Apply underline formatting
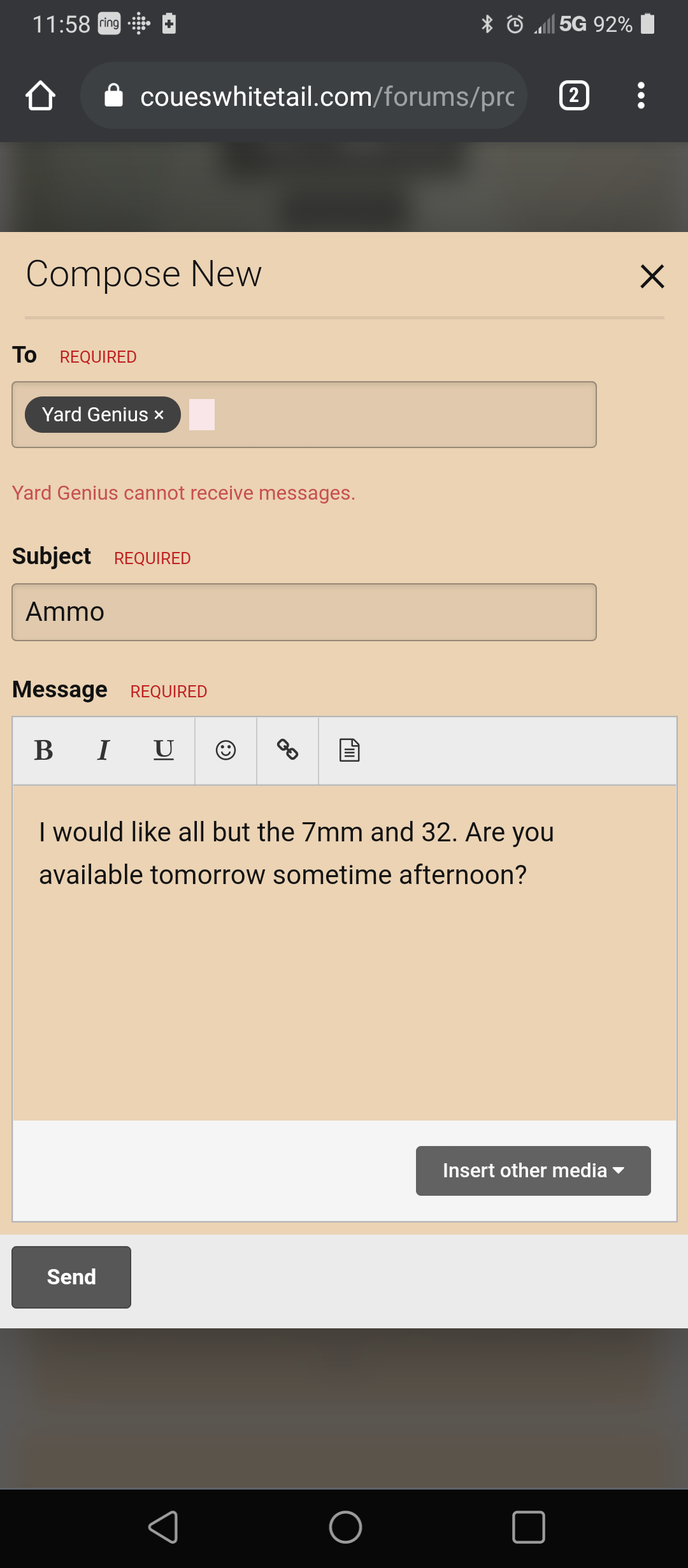 tap(164, 750)
